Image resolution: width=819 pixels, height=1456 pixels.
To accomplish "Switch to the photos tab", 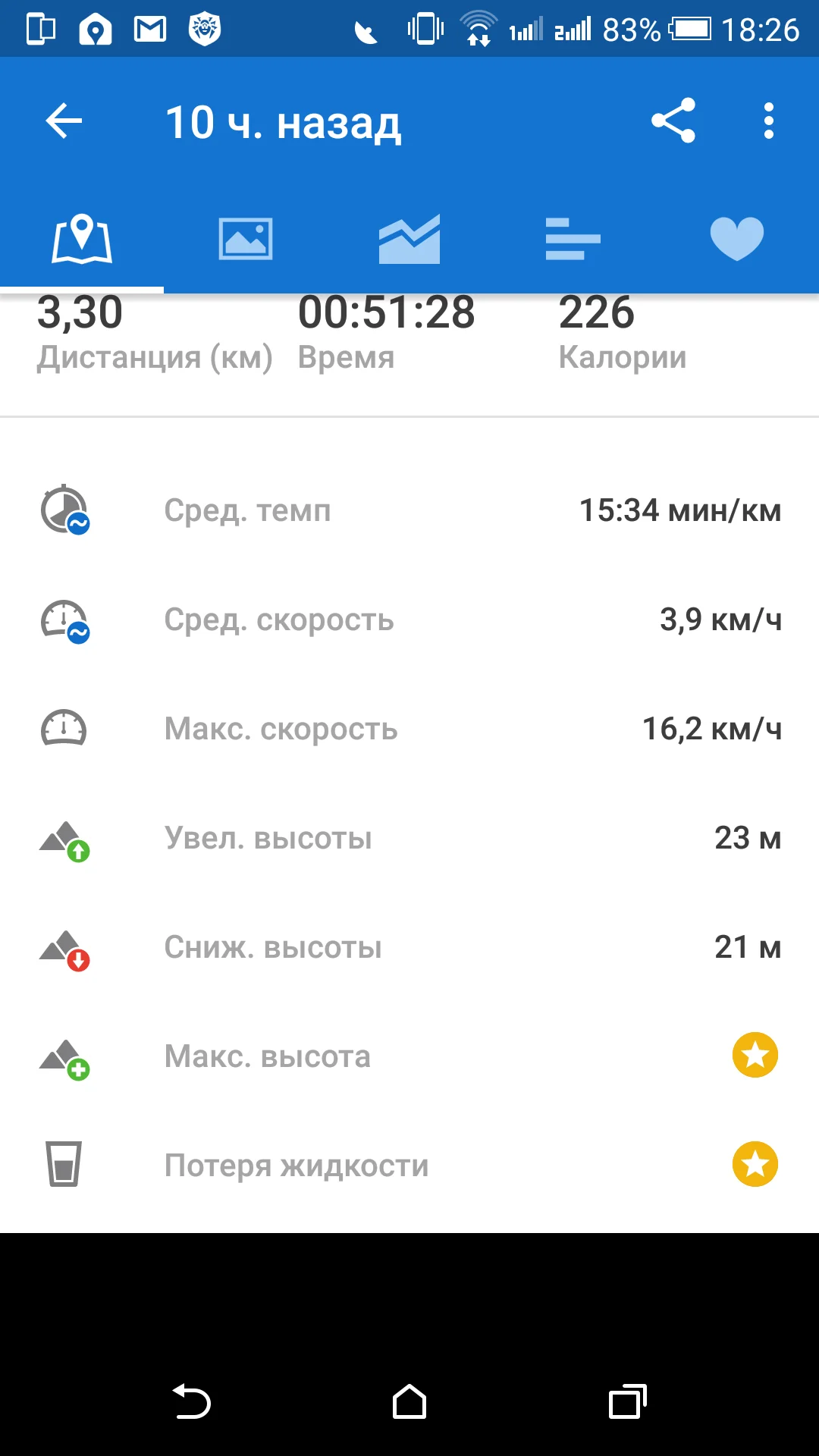I will tap(246, 240).
